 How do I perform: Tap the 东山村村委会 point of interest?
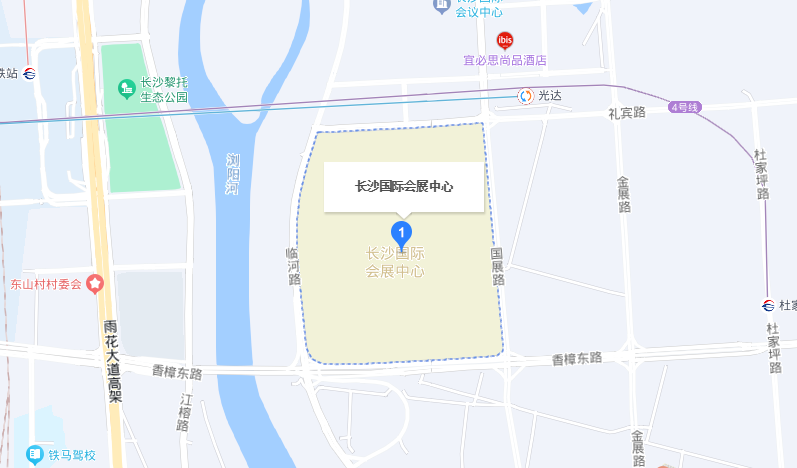point(96,284)
